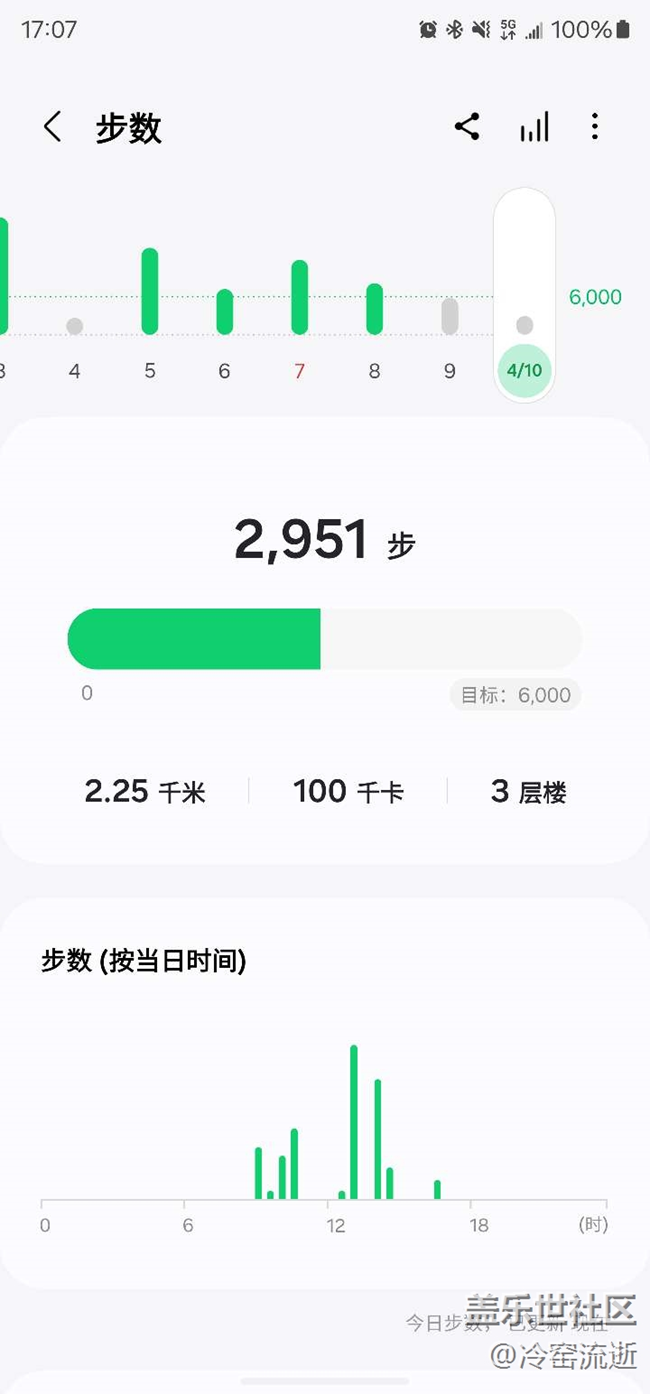
Task: Open the more options menu
Action: [595, 127]
